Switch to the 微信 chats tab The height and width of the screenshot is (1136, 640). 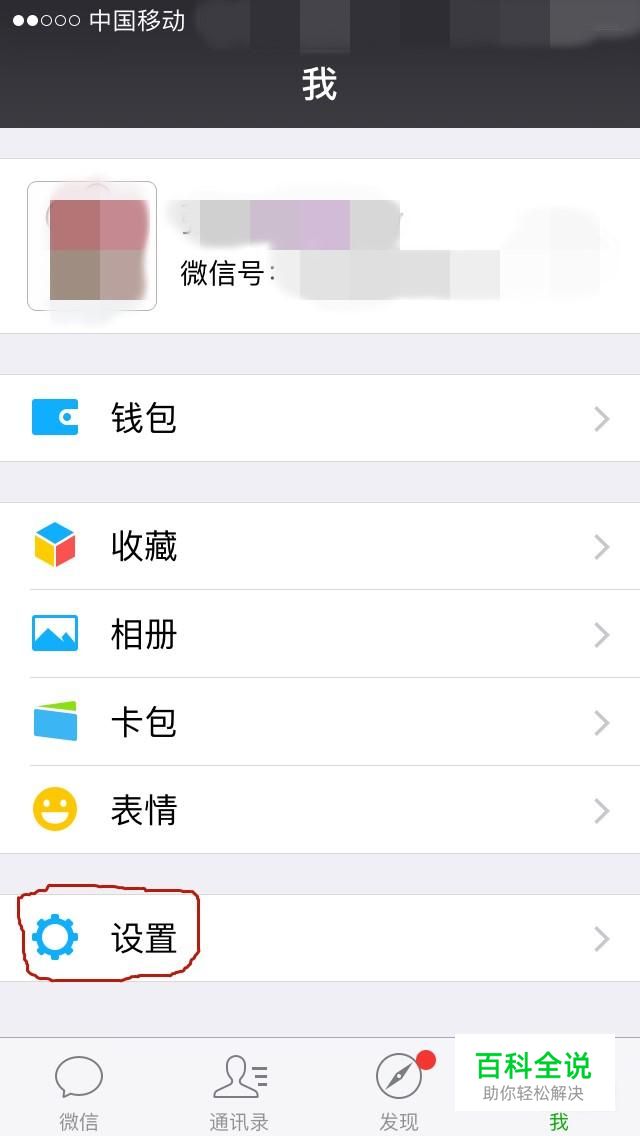pos(79,1090)
